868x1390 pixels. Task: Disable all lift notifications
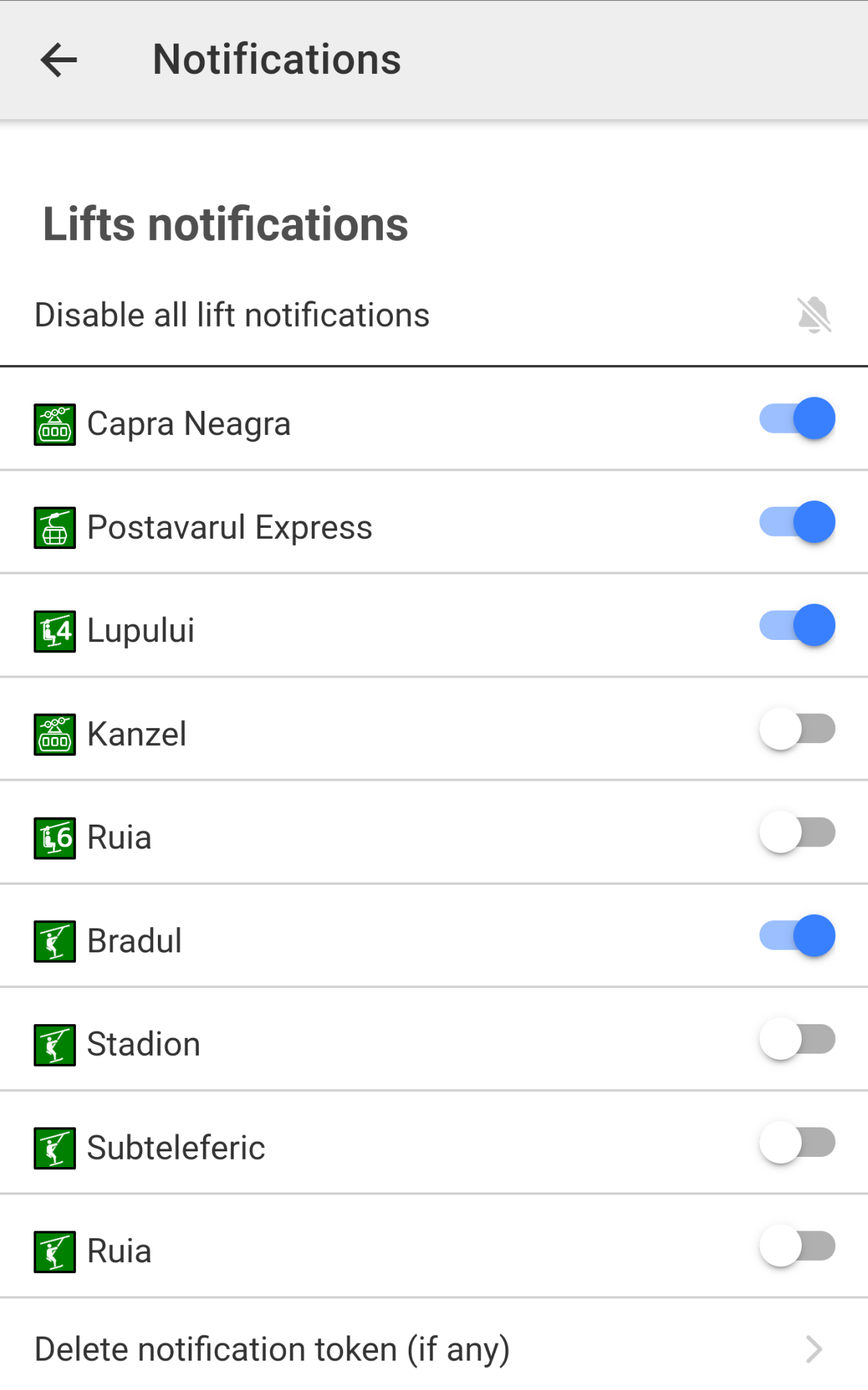[813, 315]
